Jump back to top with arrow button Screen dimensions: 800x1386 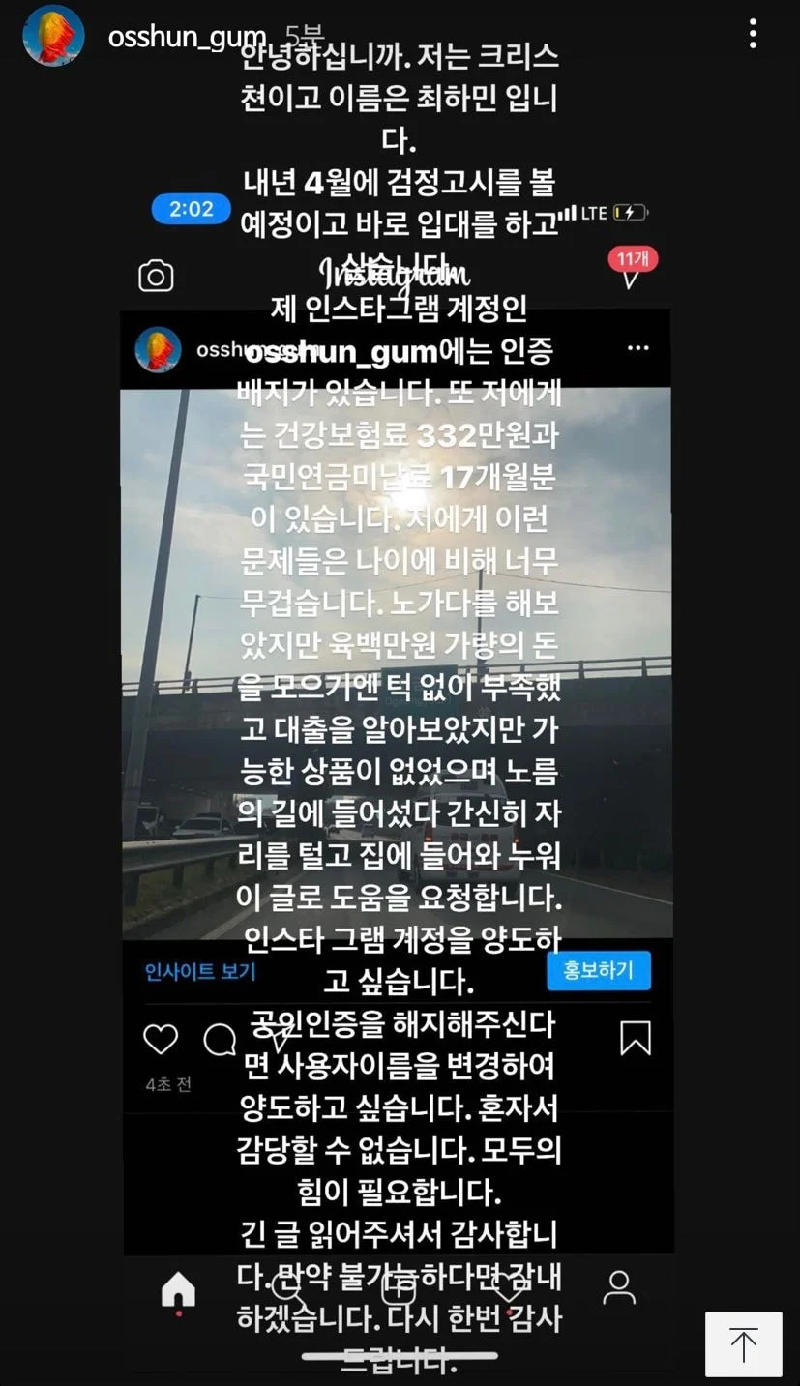tap(743, 1344)
